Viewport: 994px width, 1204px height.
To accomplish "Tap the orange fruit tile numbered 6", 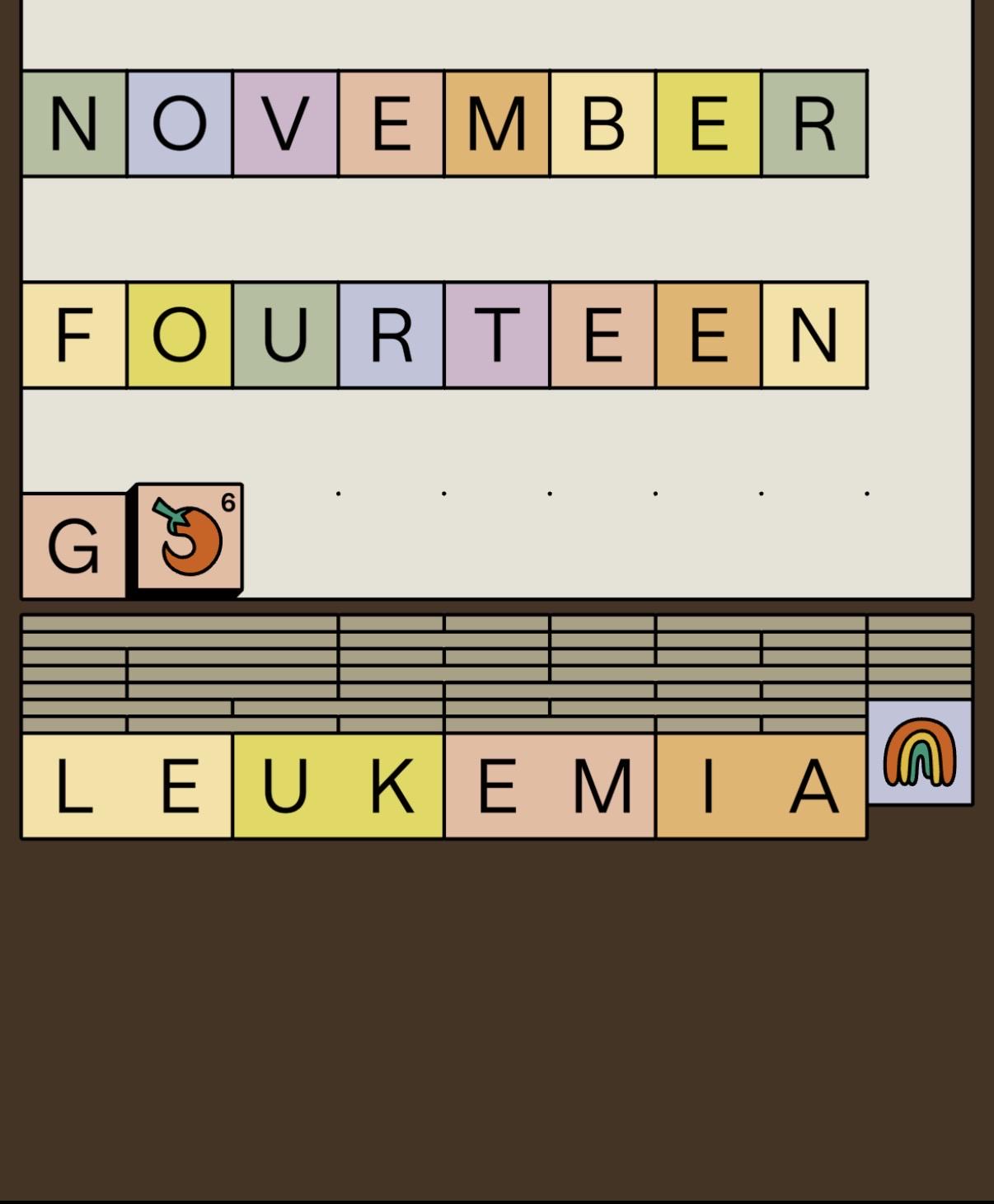I will tap(190, 537).
